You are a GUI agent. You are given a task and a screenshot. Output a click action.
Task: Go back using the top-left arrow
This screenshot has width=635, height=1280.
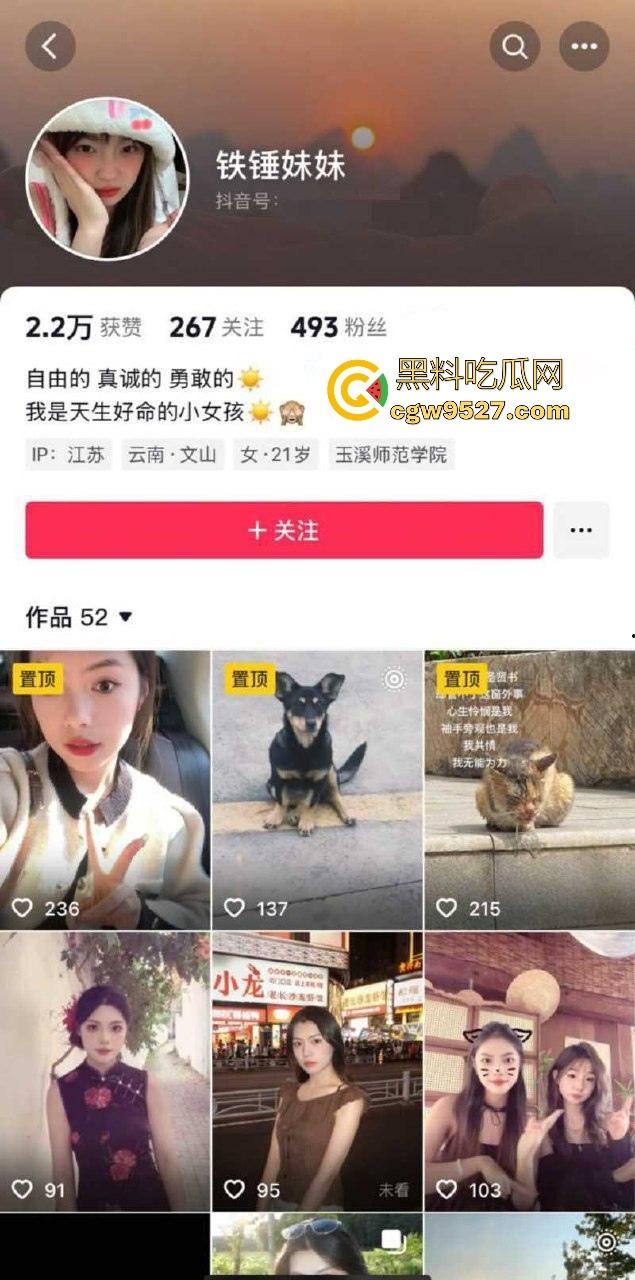50,46
